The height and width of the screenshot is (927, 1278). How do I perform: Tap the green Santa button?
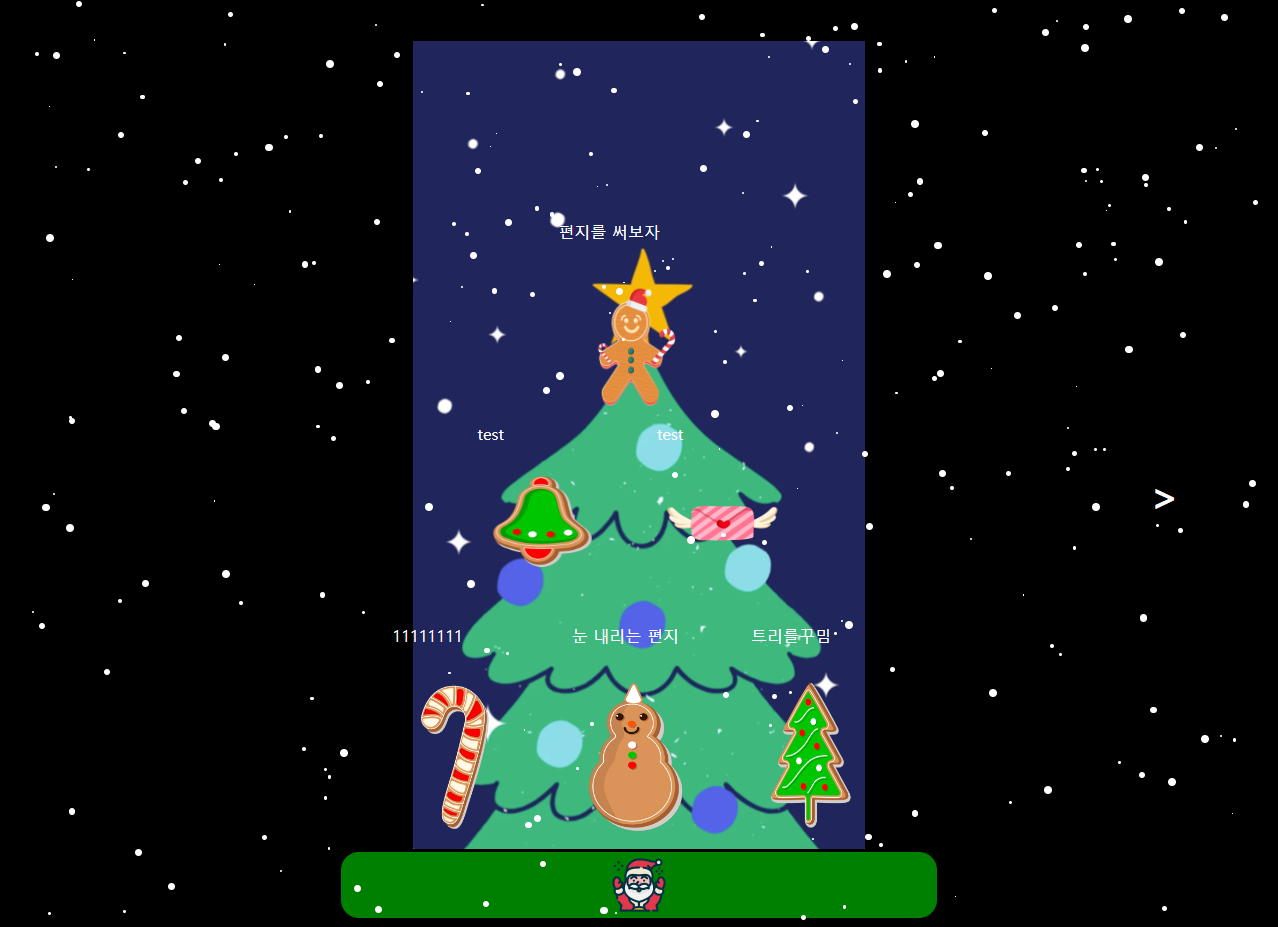[638, 885]
